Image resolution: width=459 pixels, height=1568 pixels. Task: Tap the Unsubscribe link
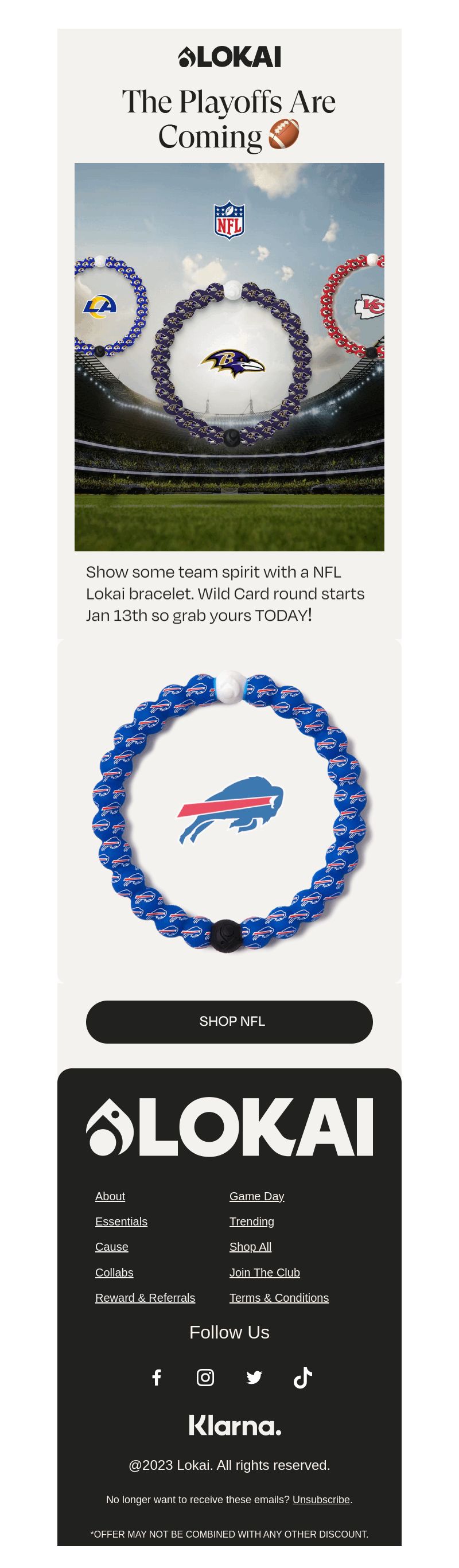[321, 1499]
